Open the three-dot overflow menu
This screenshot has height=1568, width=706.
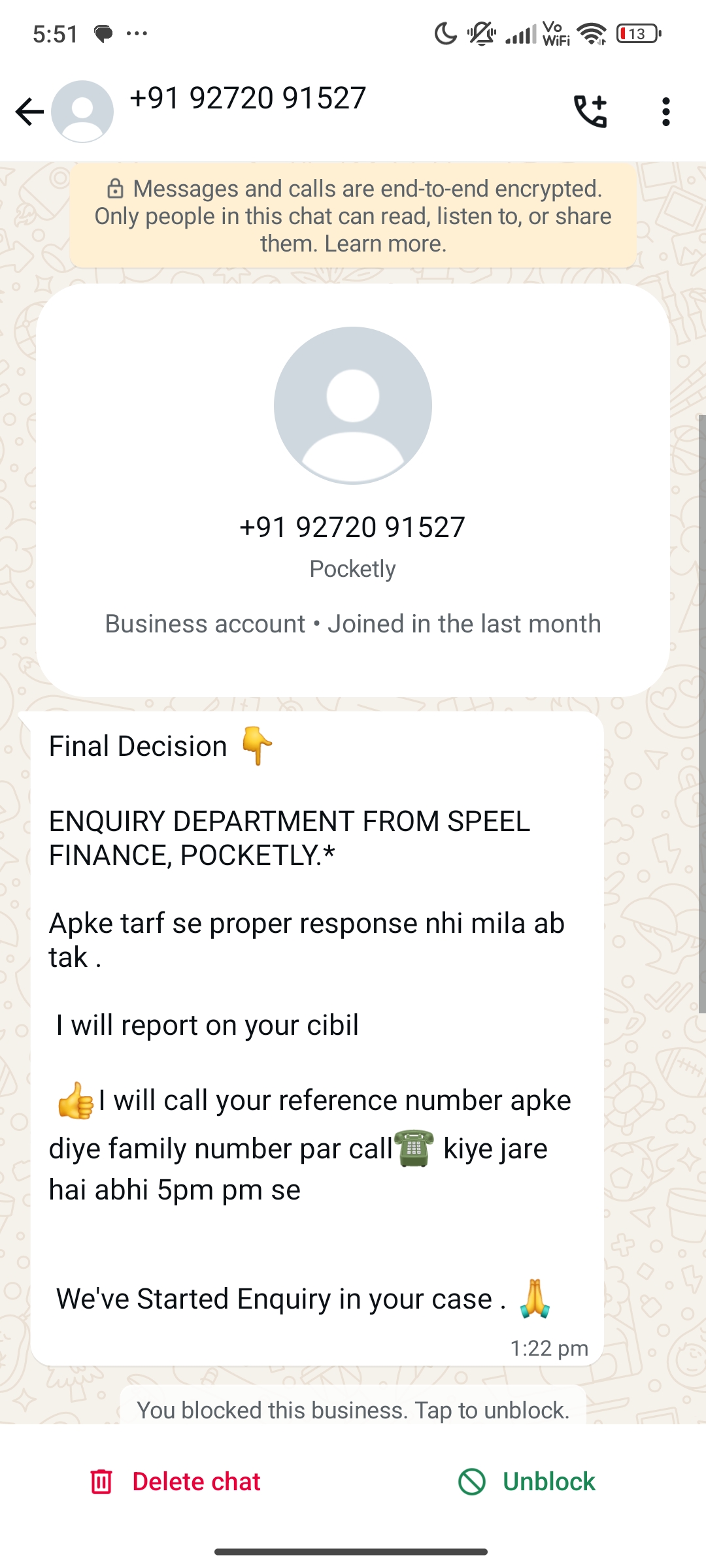pos(665,112)
